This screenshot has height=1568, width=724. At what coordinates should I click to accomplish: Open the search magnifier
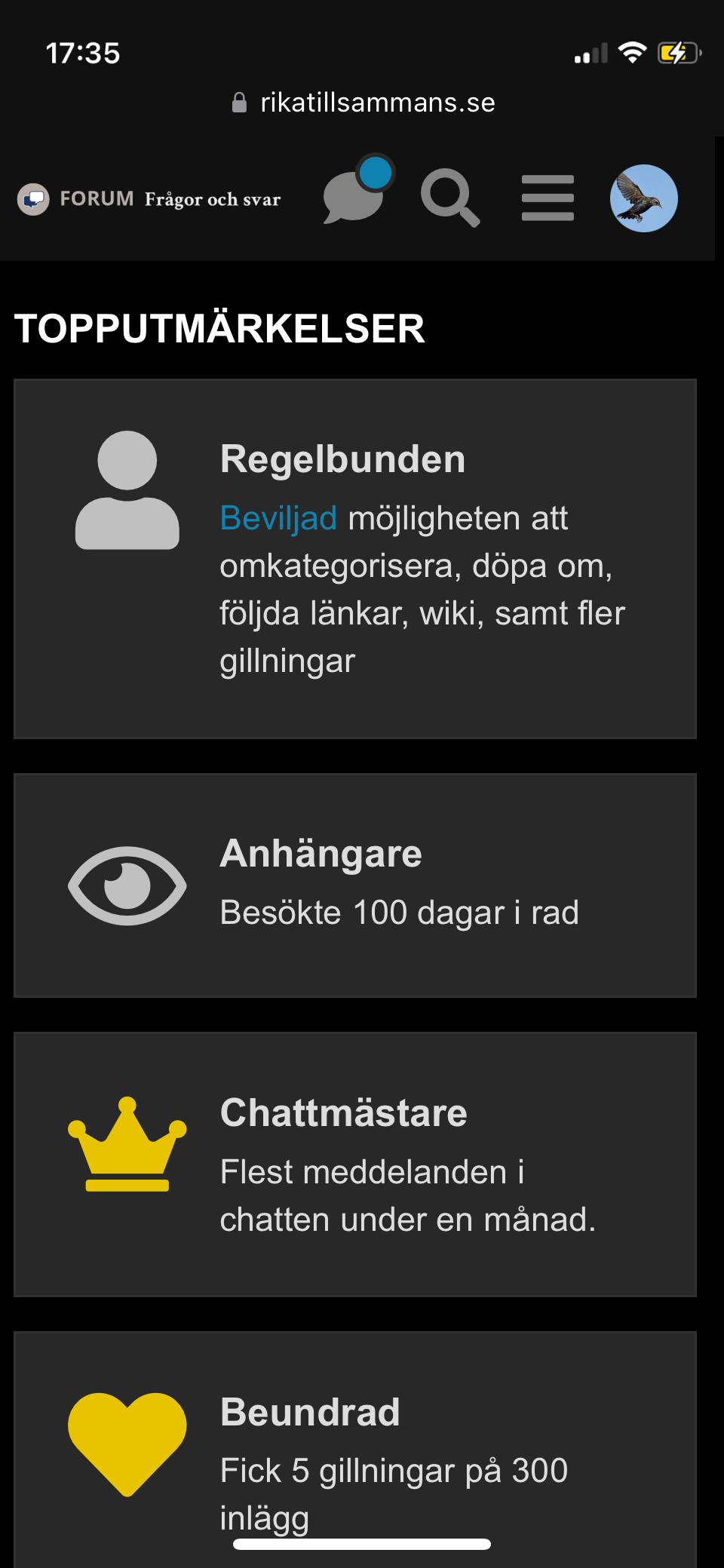coord(449,198)
